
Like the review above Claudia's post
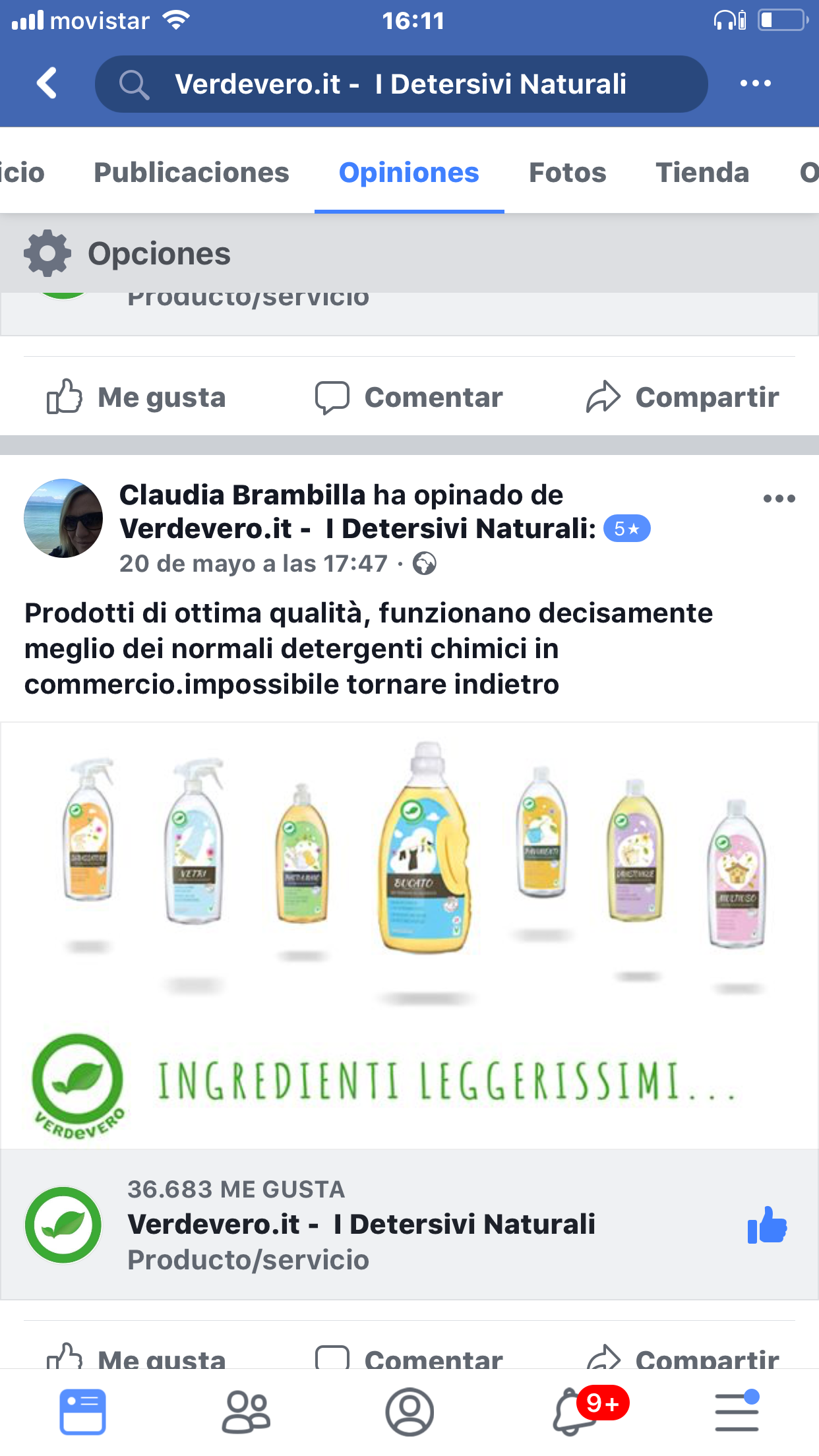click(x=136, y=398)
